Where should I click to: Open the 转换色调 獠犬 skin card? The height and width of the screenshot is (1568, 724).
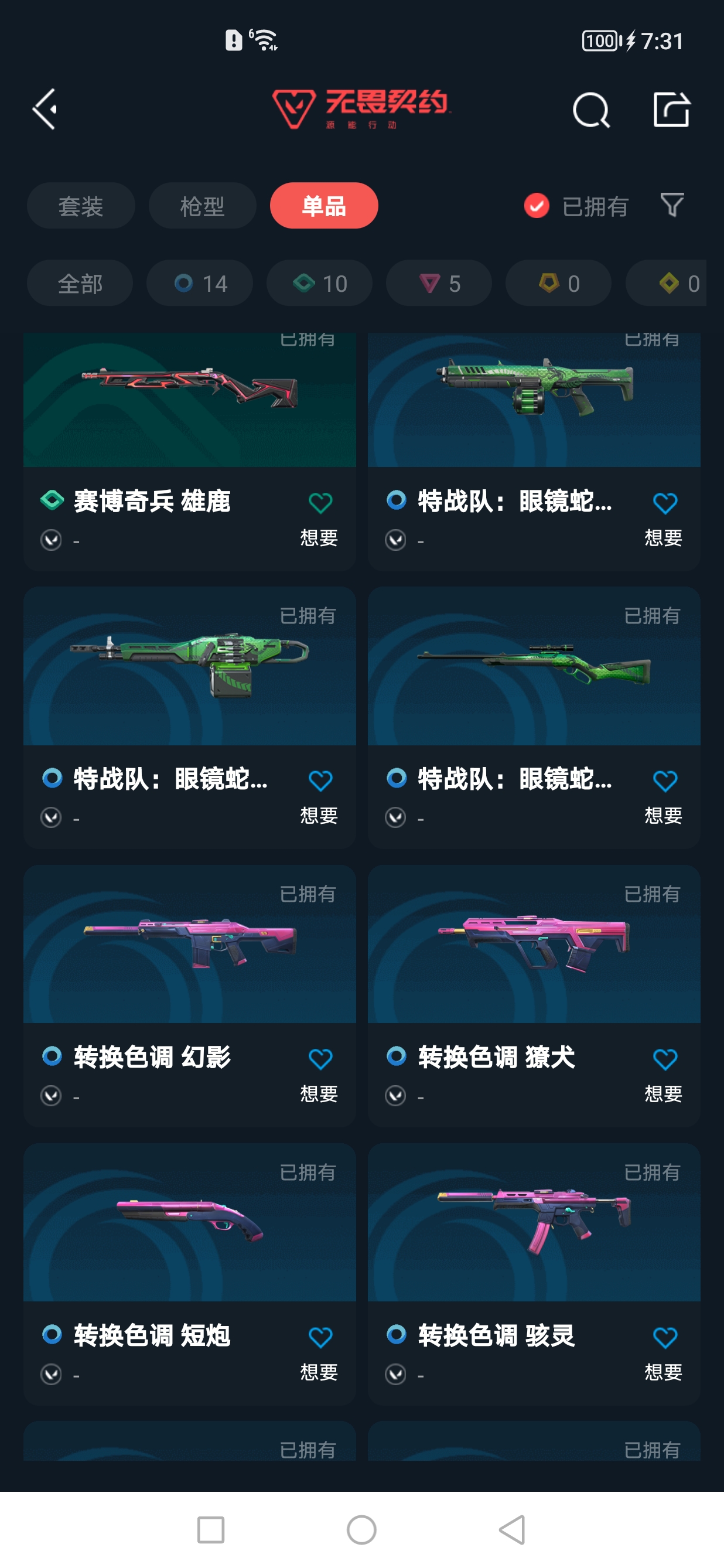coord(534,995)
